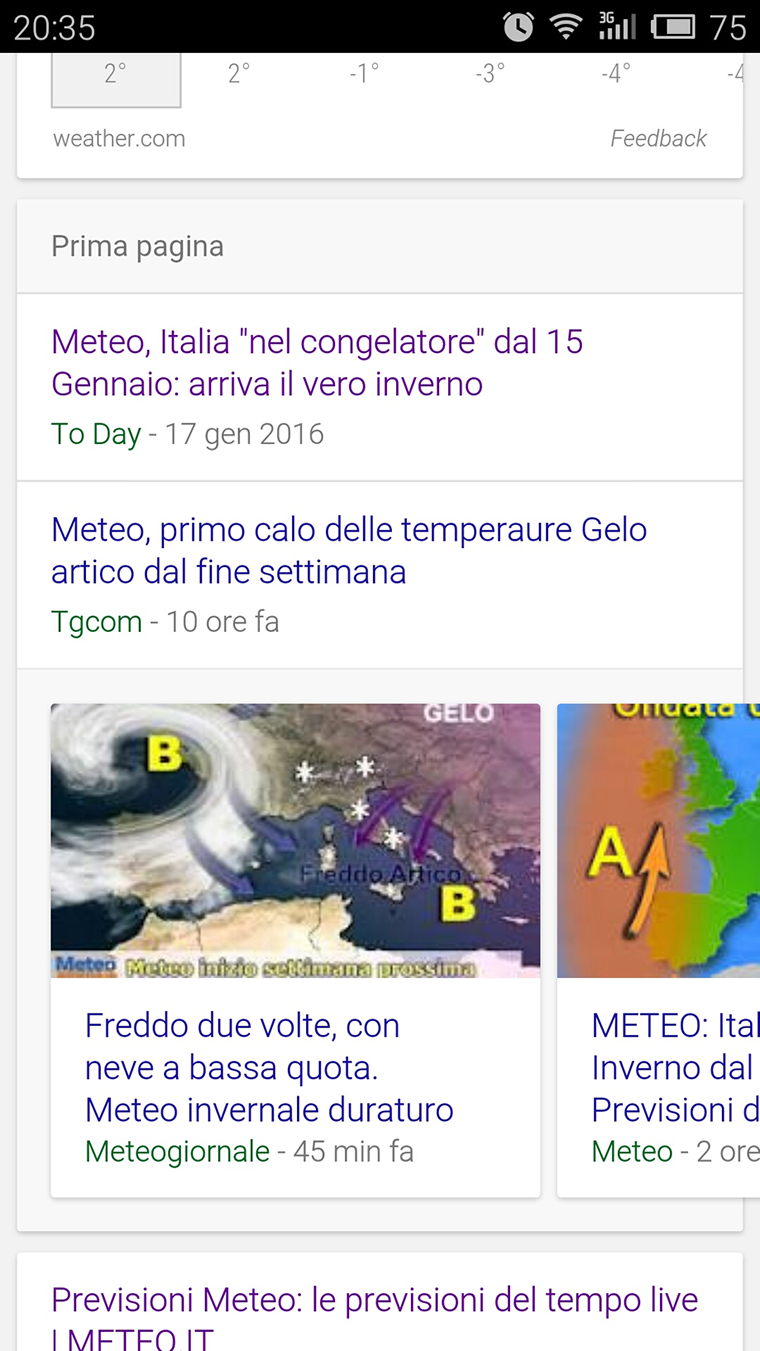
Task: Select the -3° forecast slot
Action: coord(489,75)
